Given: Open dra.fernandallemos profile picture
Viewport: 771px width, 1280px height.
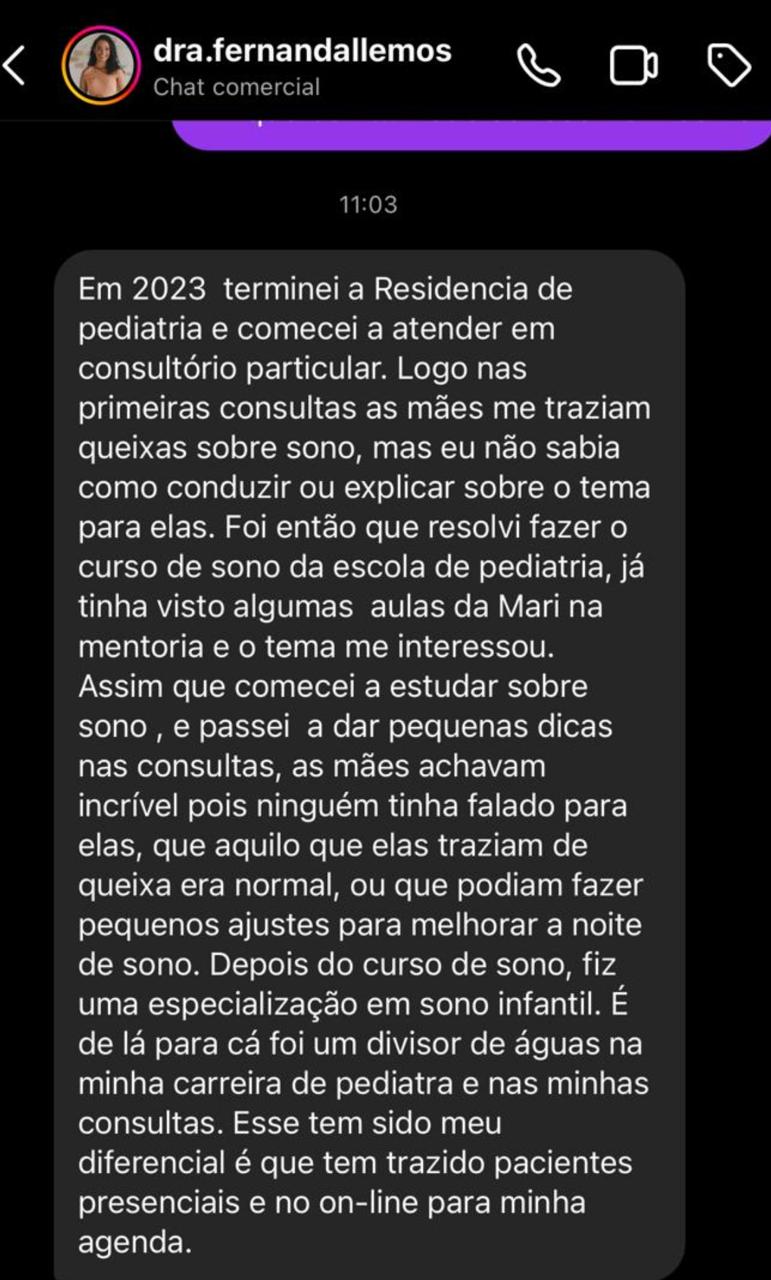Looking at the screenshot, I should tap(100, 66).
